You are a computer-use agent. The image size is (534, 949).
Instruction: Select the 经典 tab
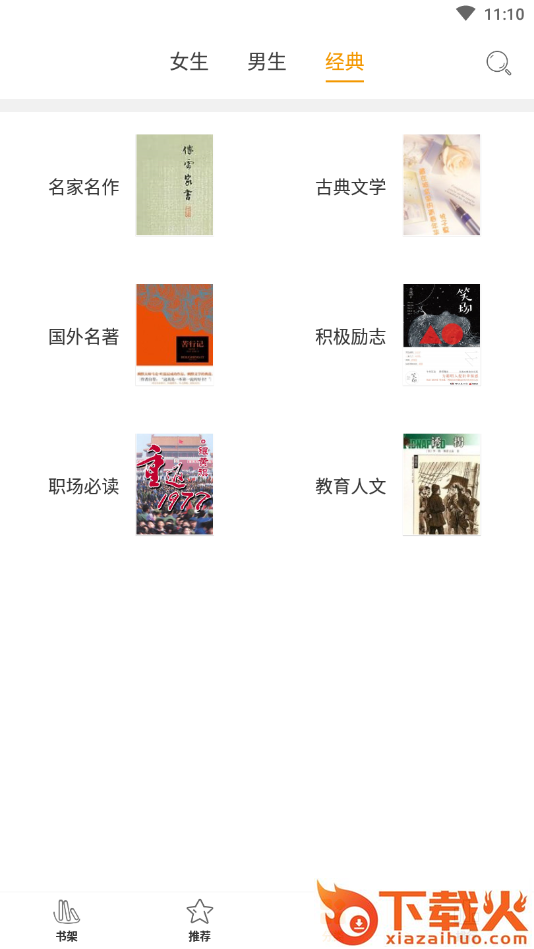[344, 62]
